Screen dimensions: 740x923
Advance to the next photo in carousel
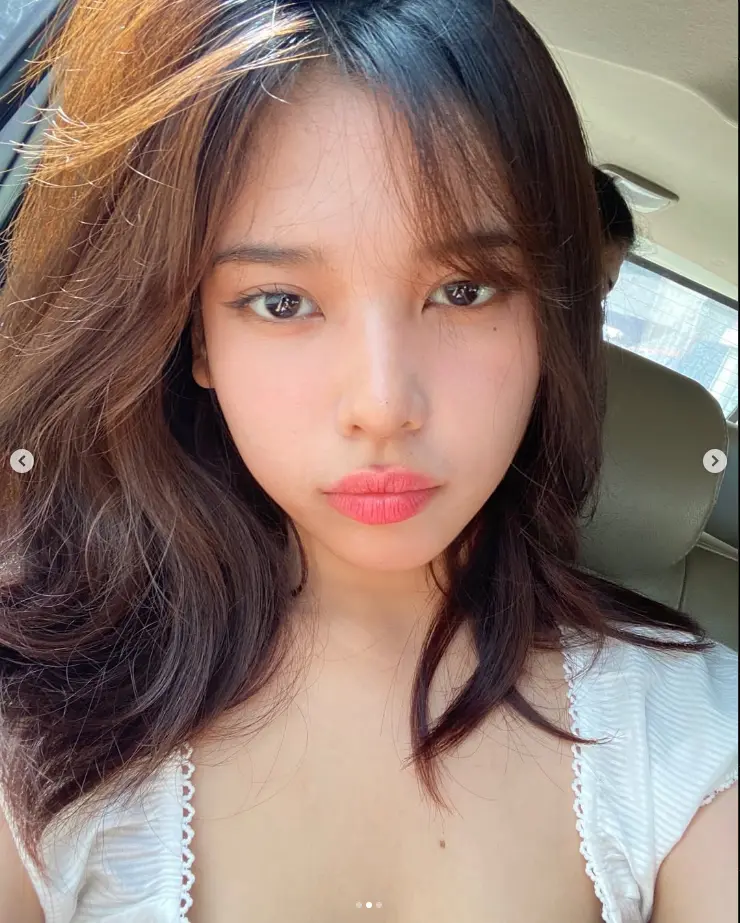[714, 461]
